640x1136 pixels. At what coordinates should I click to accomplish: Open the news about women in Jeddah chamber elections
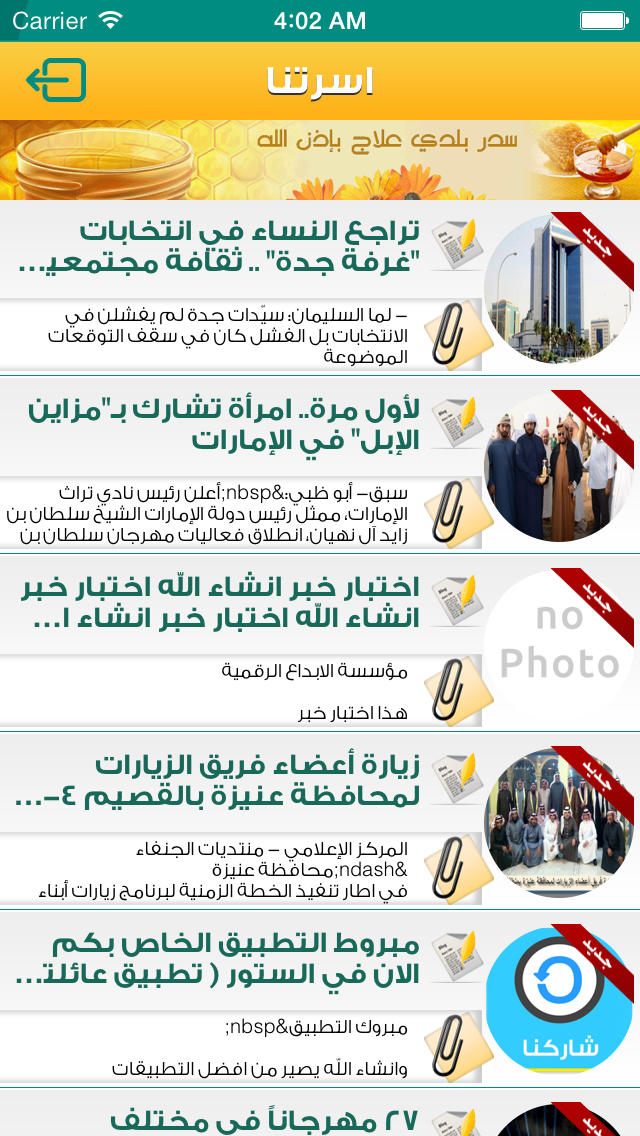(320, 288)
